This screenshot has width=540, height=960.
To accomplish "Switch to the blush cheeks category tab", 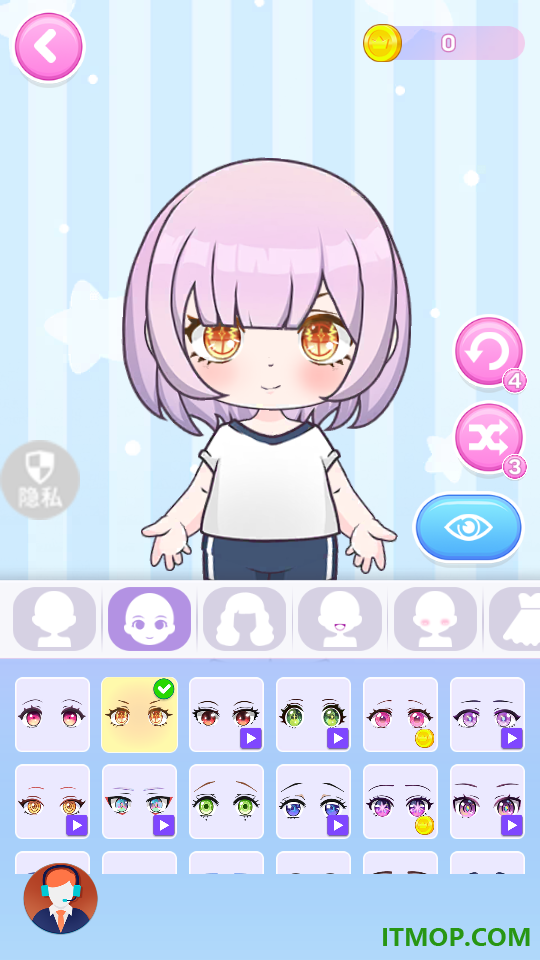I will coord(435,618).
